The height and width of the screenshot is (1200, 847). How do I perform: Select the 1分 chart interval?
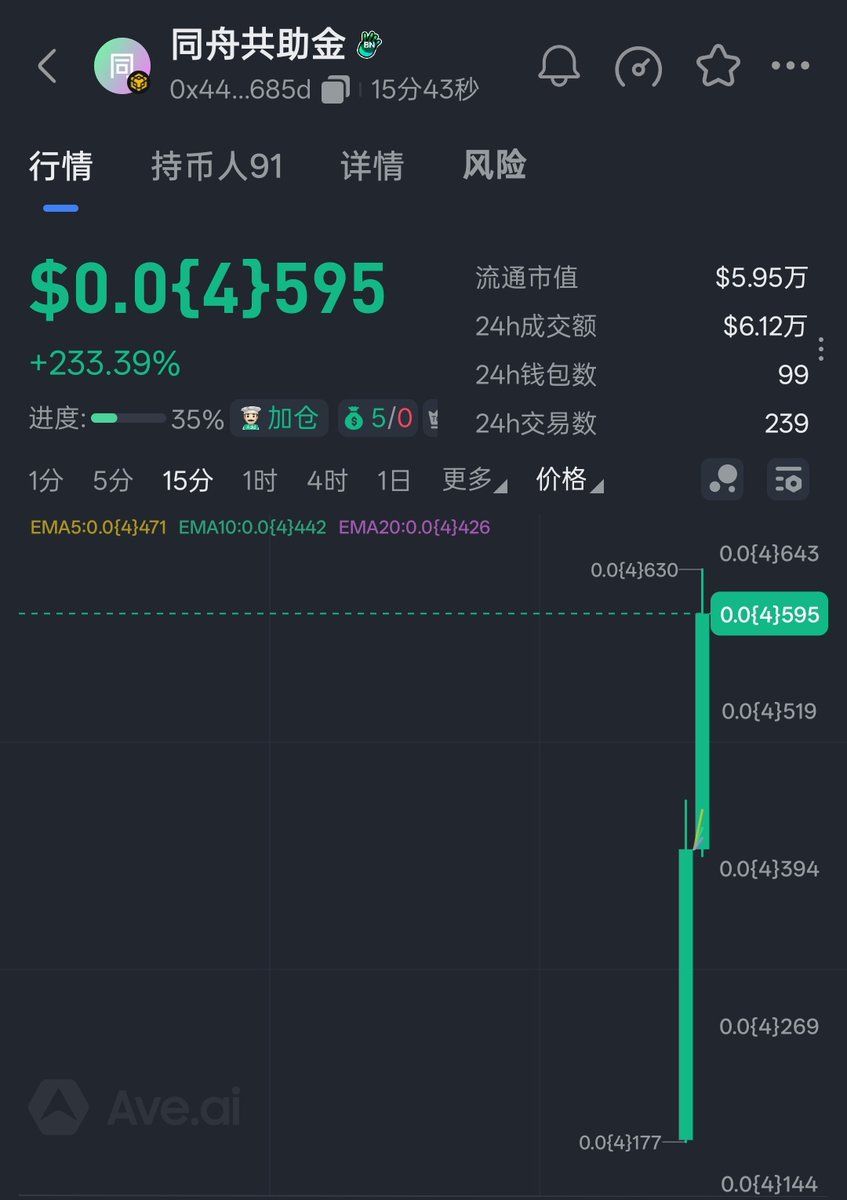[45, 481]
